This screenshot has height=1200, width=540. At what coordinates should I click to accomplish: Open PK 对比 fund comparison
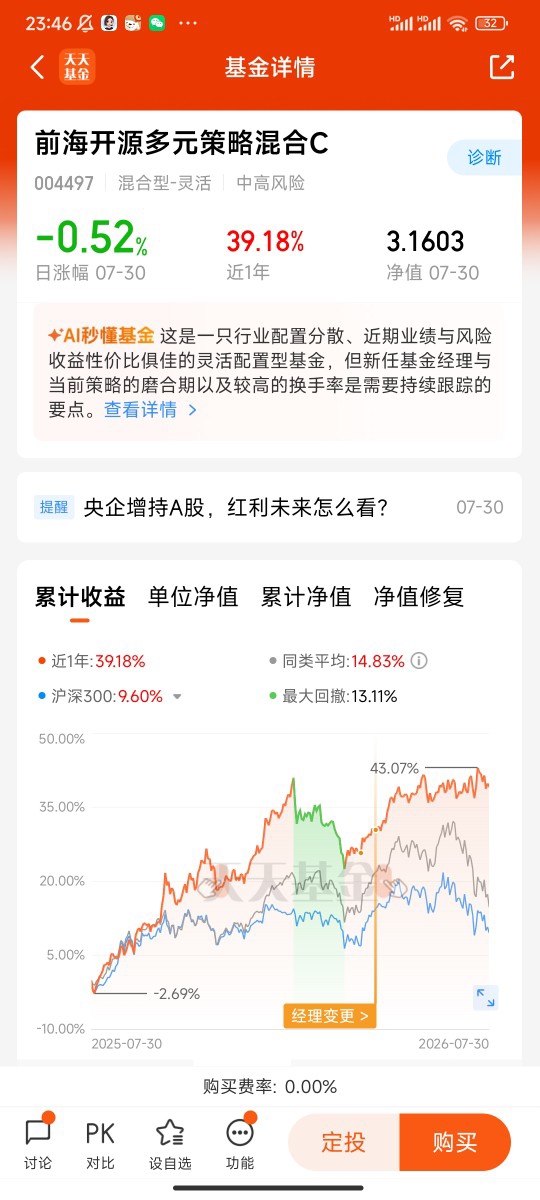pyautogui.click(x=100, y=1144)
